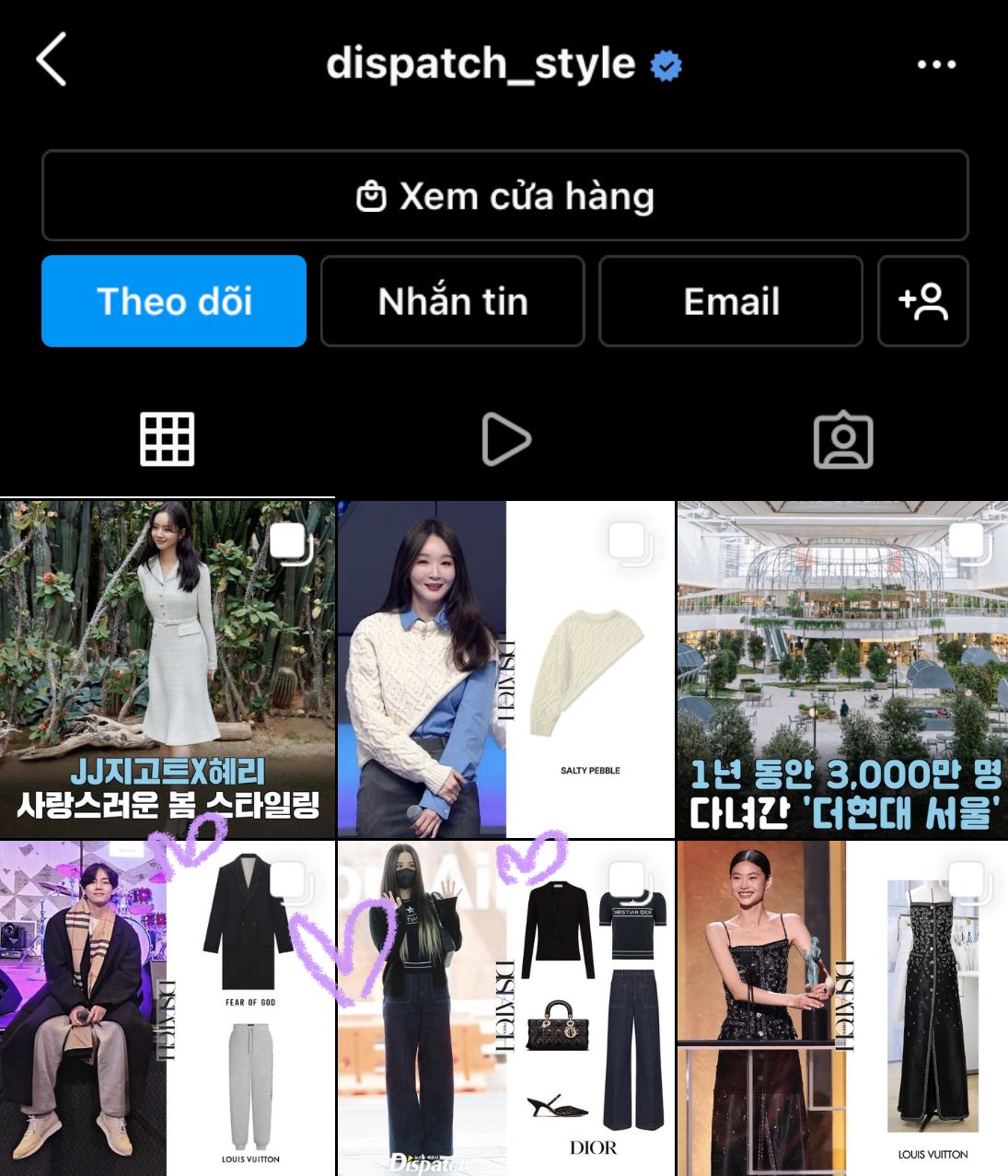Follow with the Theo dõi button

(174, 301)
